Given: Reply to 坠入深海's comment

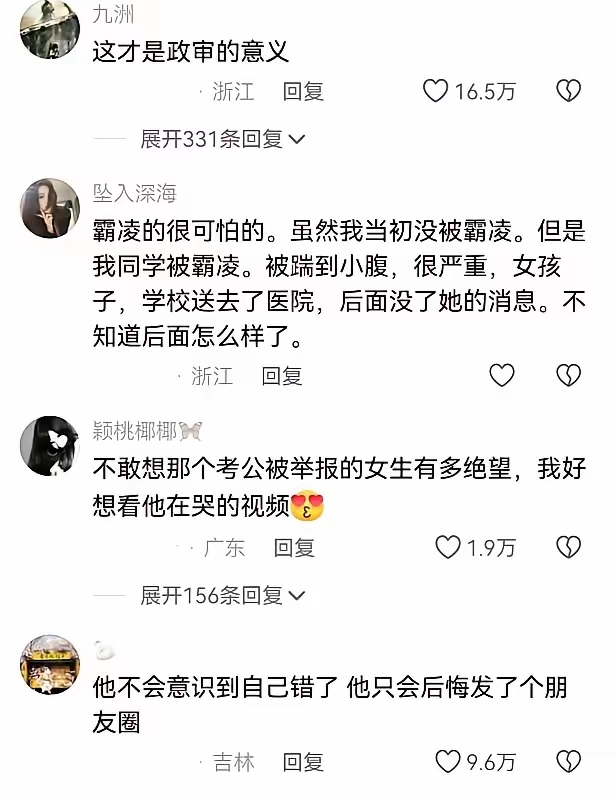Looking at the screenshot, I should (282, 376).
